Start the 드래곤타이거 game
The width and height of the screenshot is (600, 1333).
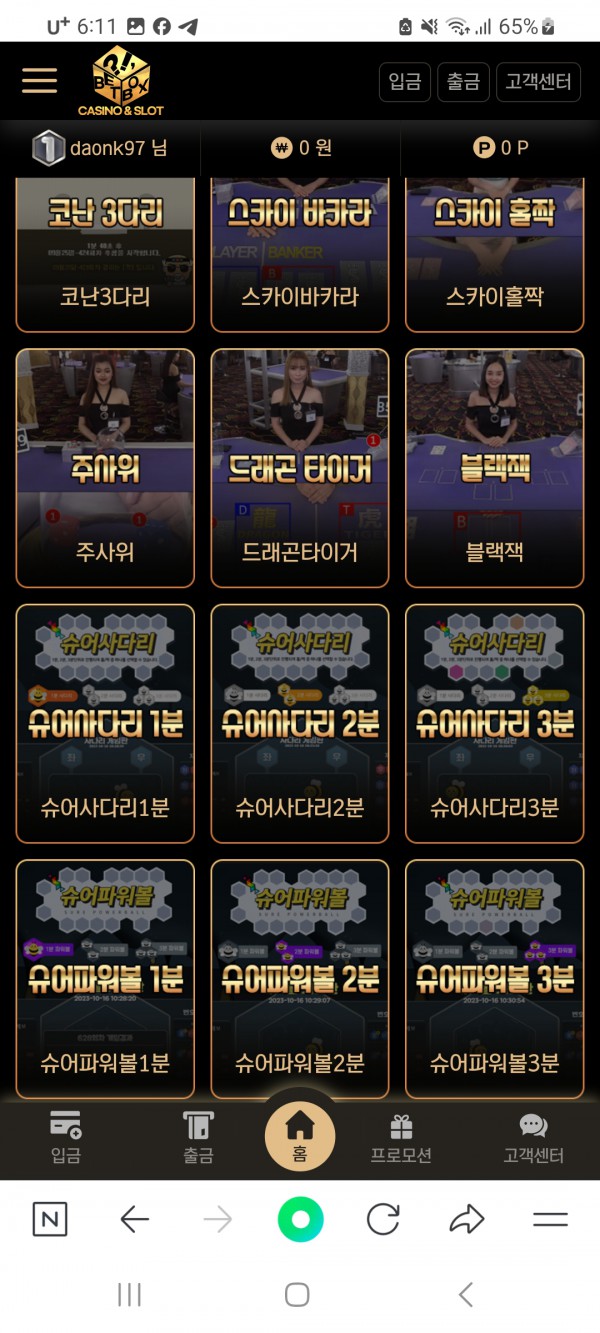(x=300, y=467)
